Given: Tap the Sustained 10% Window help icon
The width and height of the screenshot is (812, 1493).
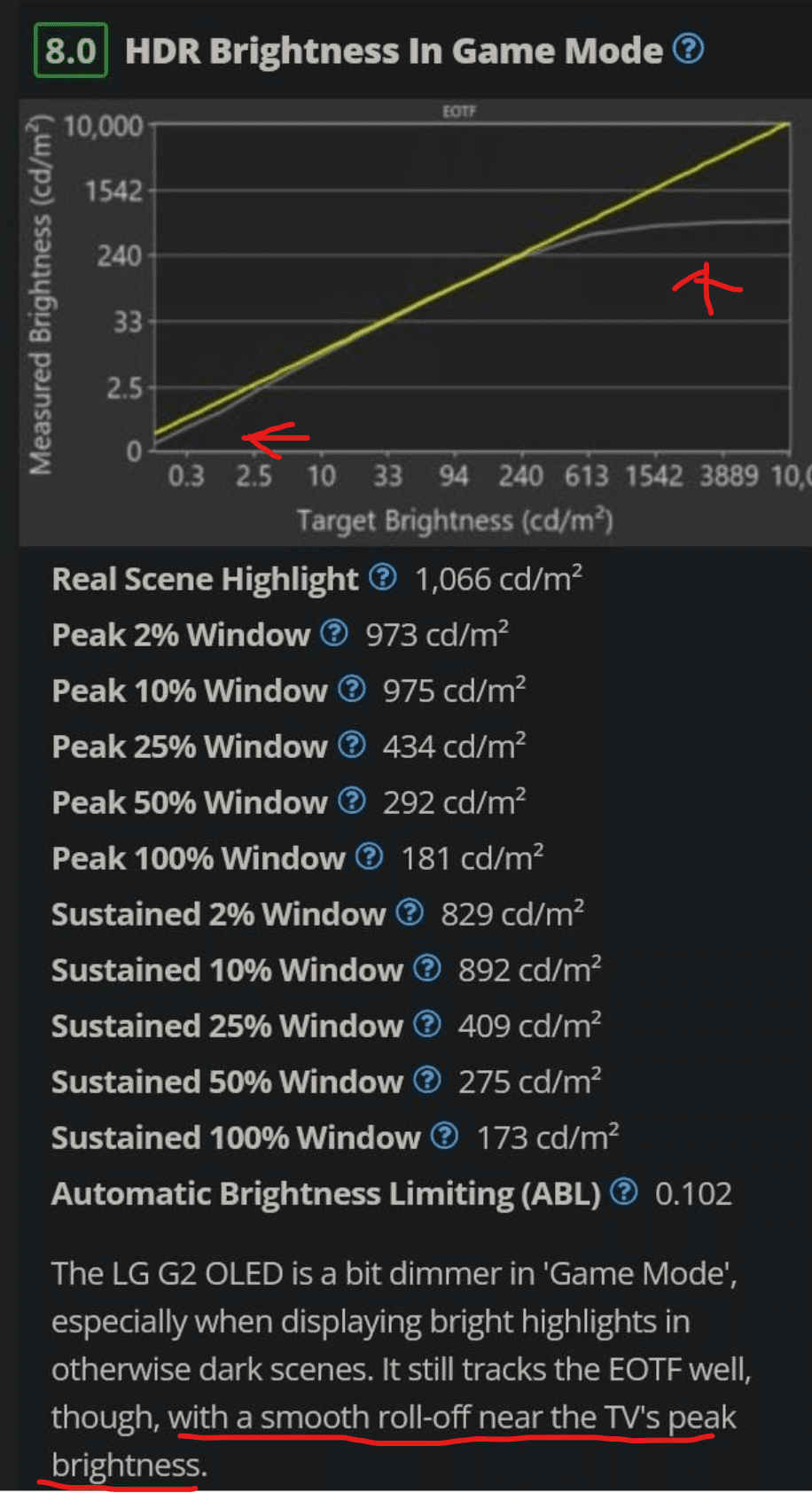Looking at the screenshot, I should [427, 968].
